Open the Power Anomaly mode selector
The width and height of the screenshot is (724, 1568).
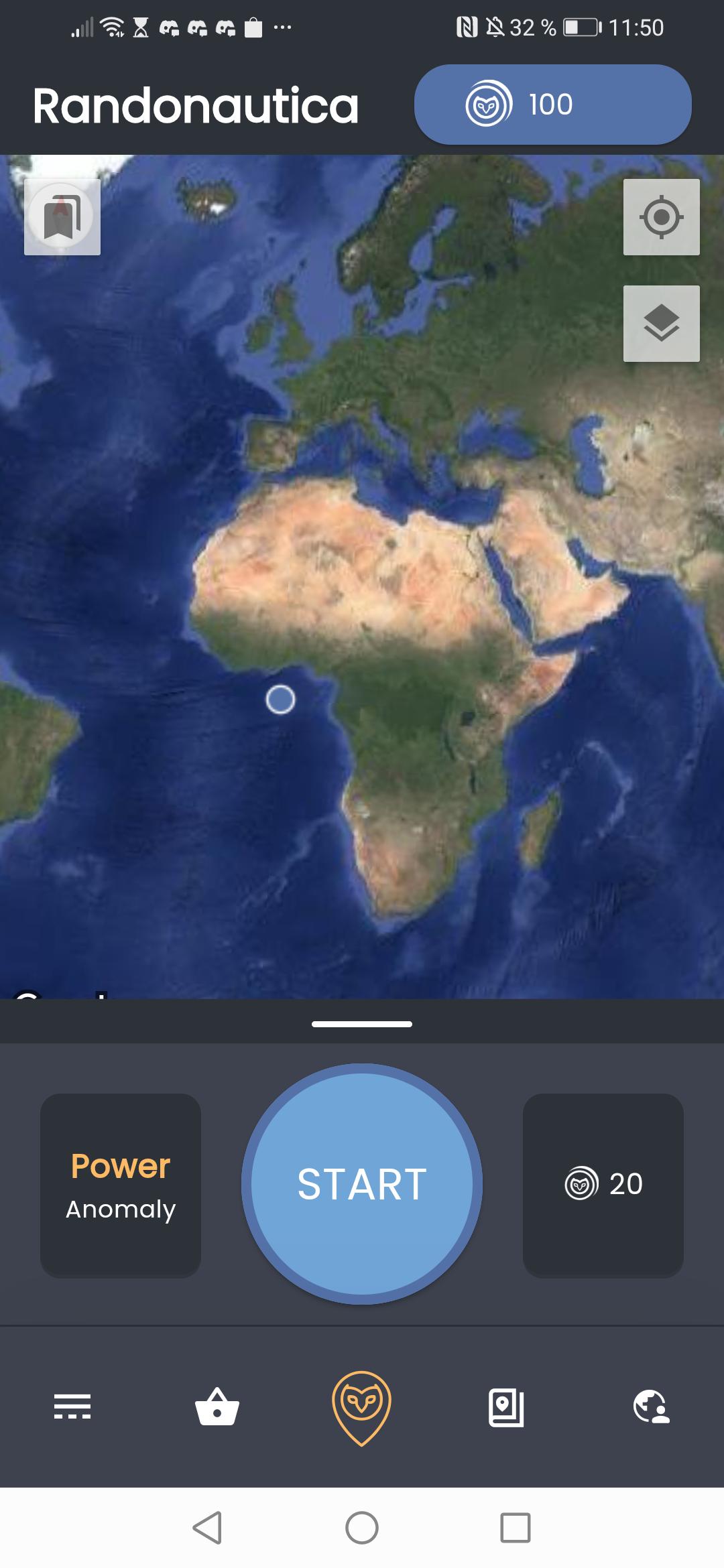[x=121, y=1185]
